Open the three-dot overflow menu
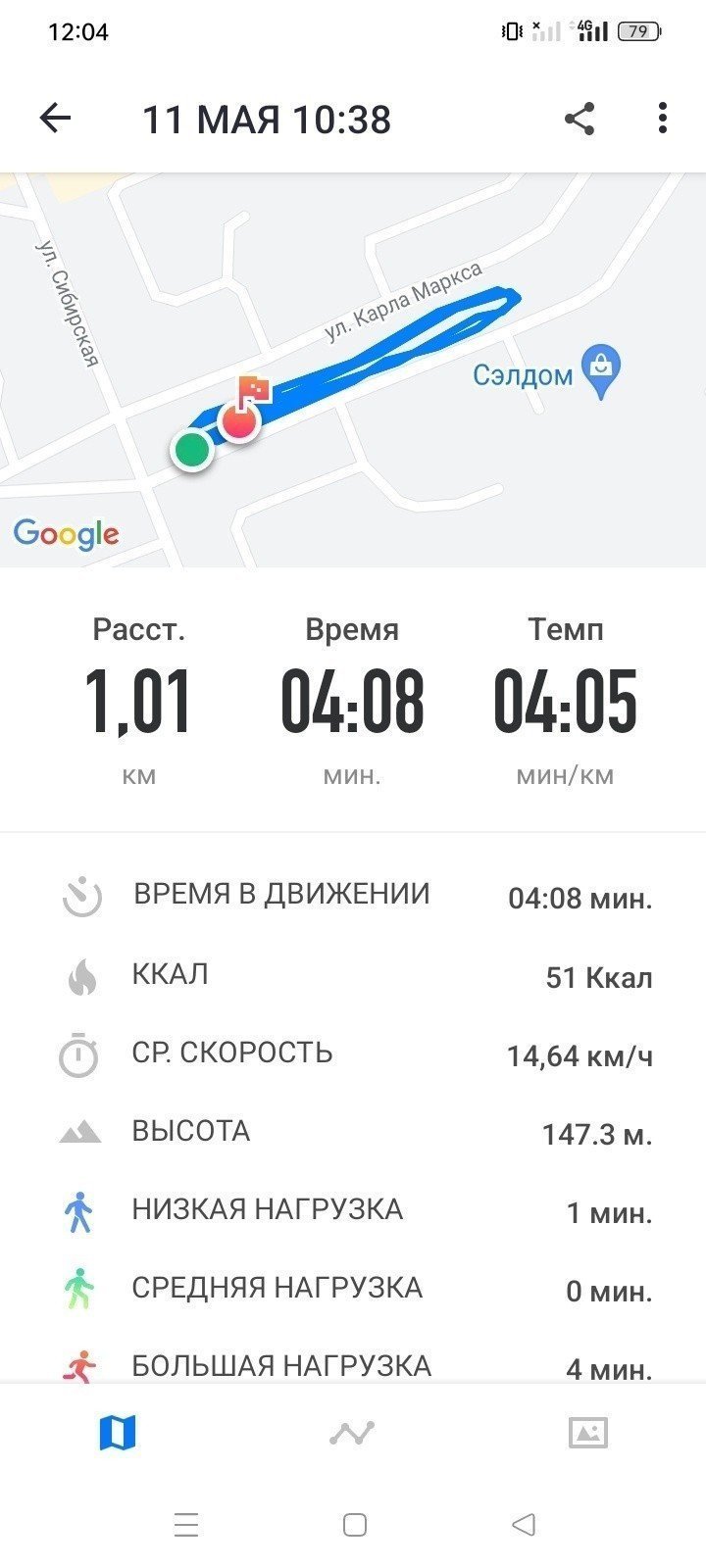 pos(663,119)
